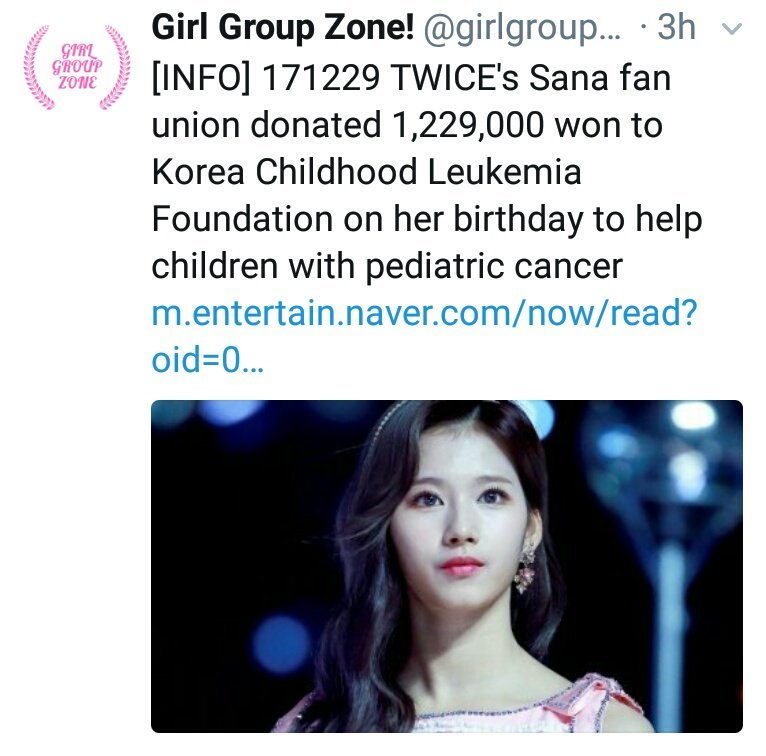View the attached photo in the tweet
The height and width of the screenshot is (756, 766).
point(447,566)
